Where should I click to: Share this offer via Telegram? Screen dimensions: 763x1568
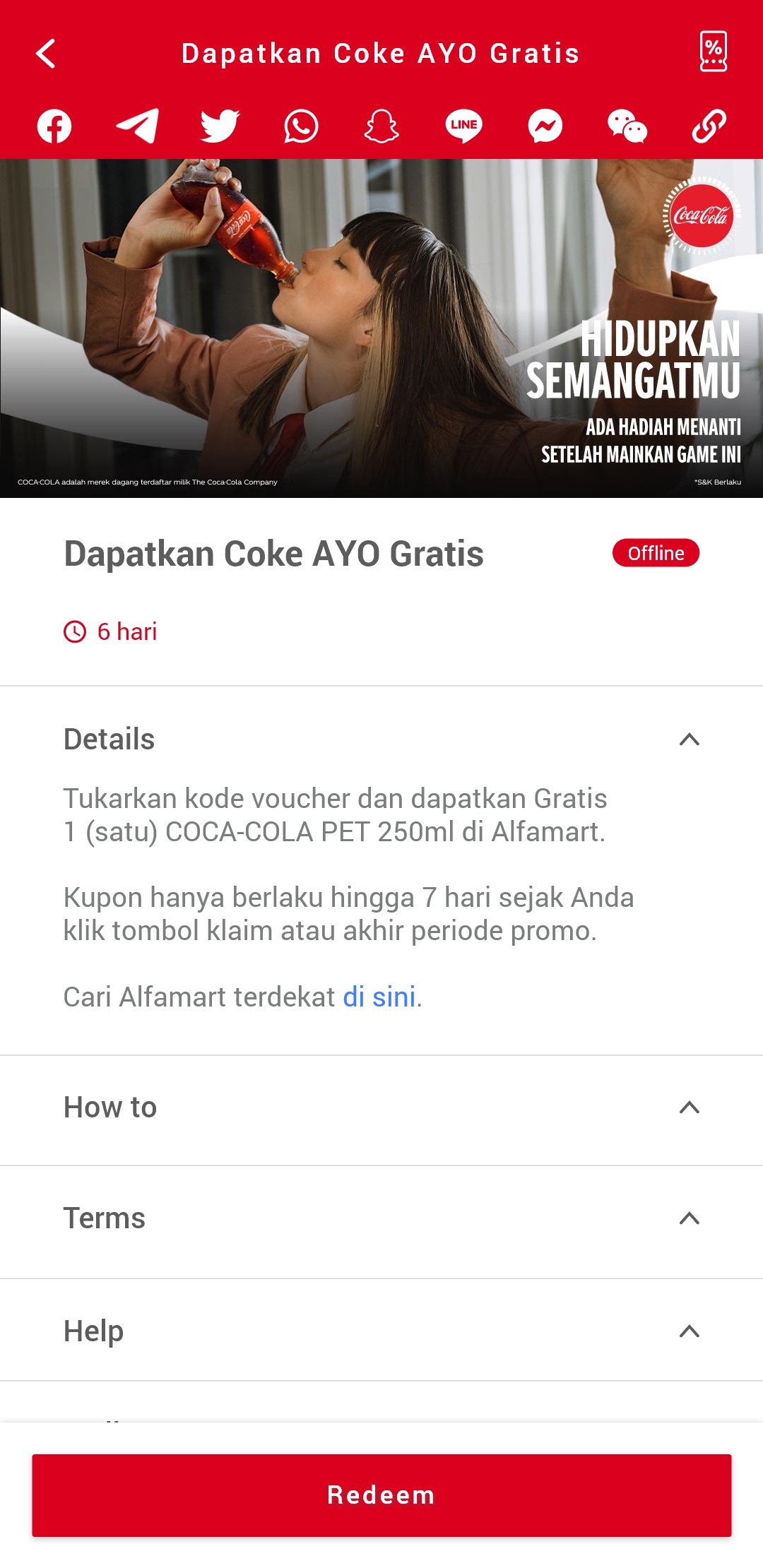click(x=137, y=126)
